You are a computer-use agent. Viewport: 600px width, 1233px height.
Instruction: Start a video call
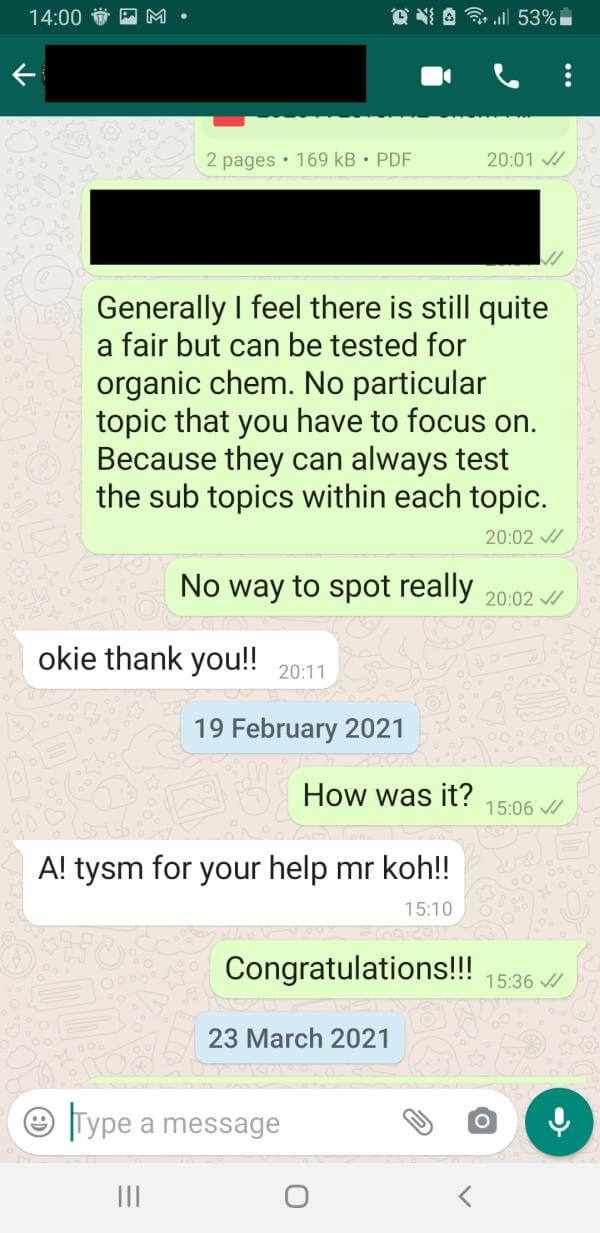436,75
